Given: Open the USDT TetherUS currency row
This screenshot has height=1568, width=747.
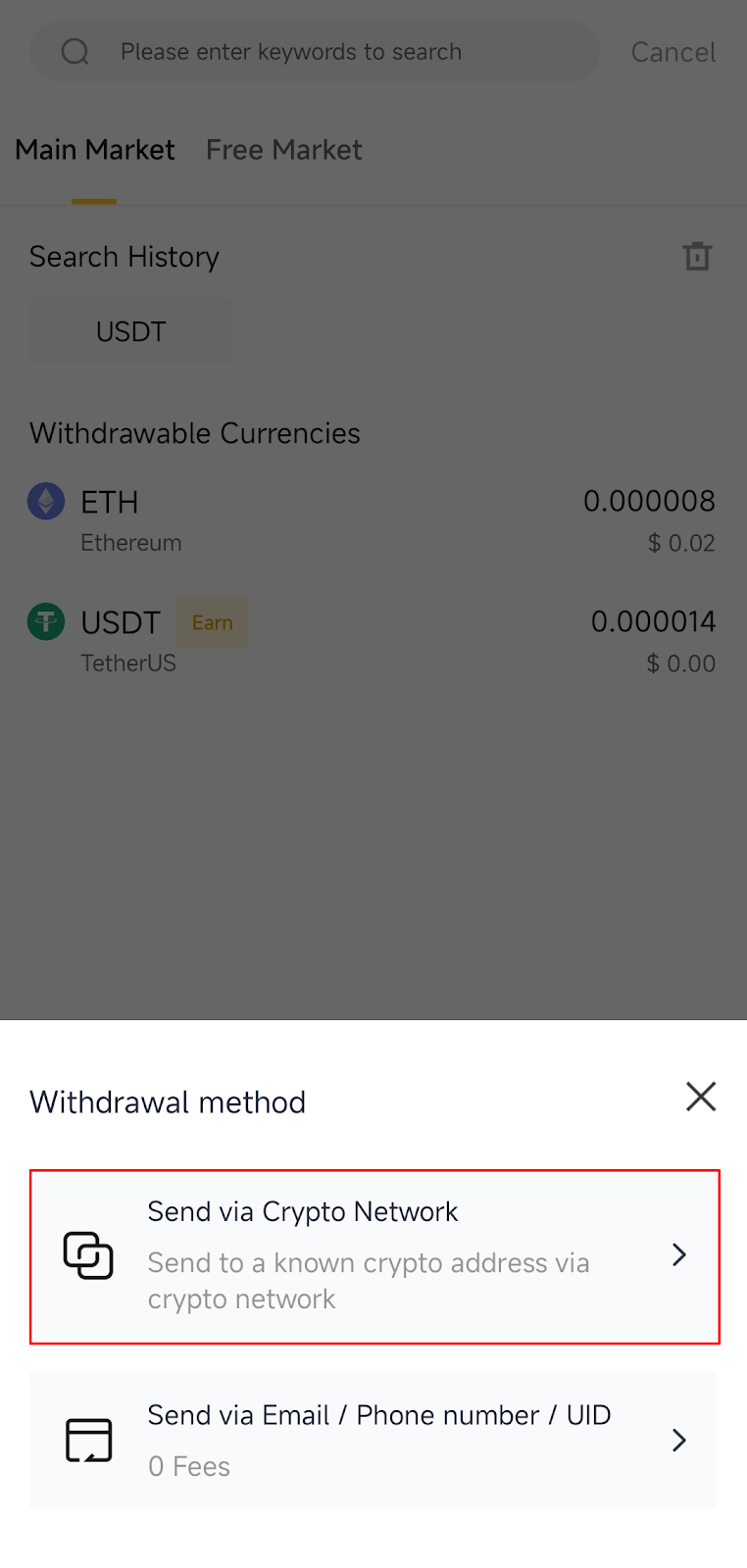Looking at the screenshot, I should point(373,640).
